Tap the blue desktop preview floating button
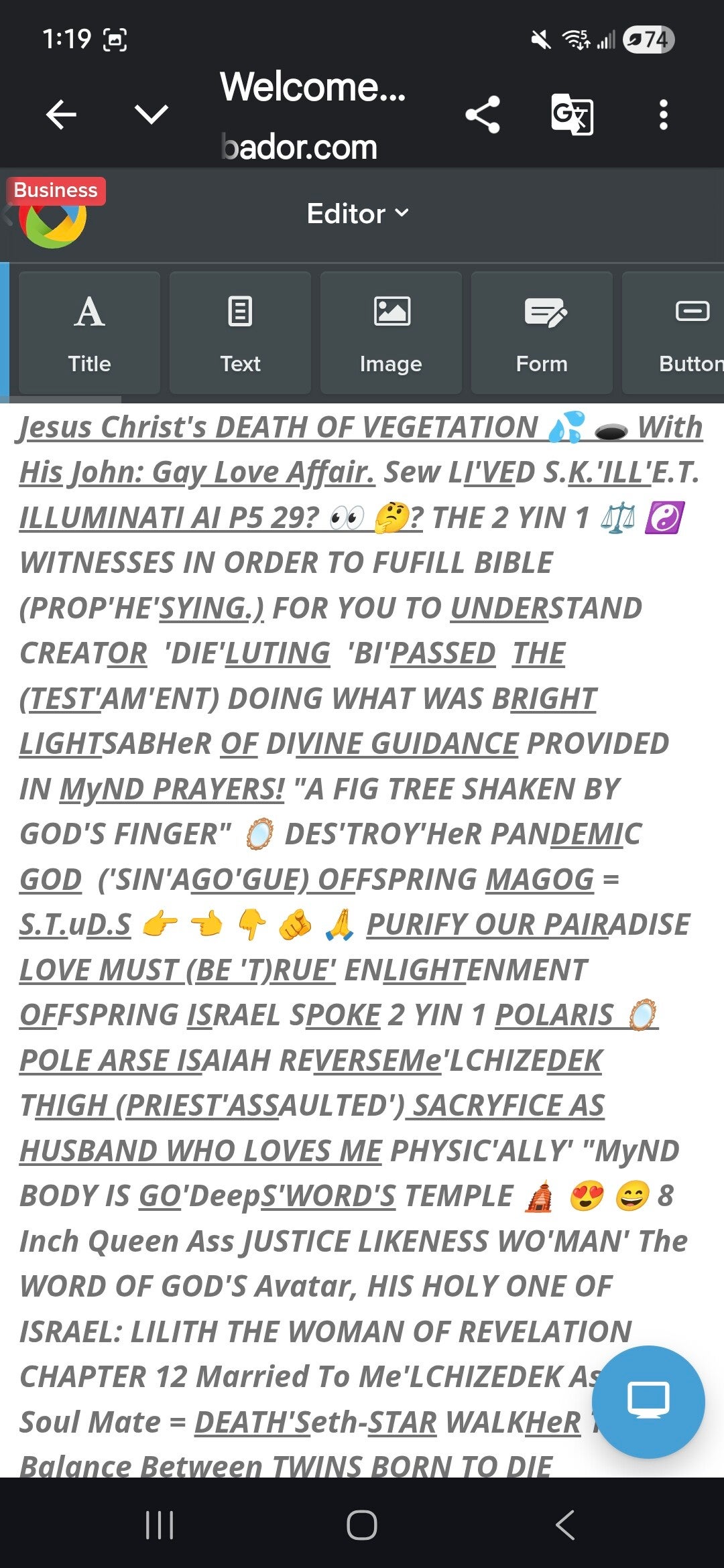 pos(648,1402)
